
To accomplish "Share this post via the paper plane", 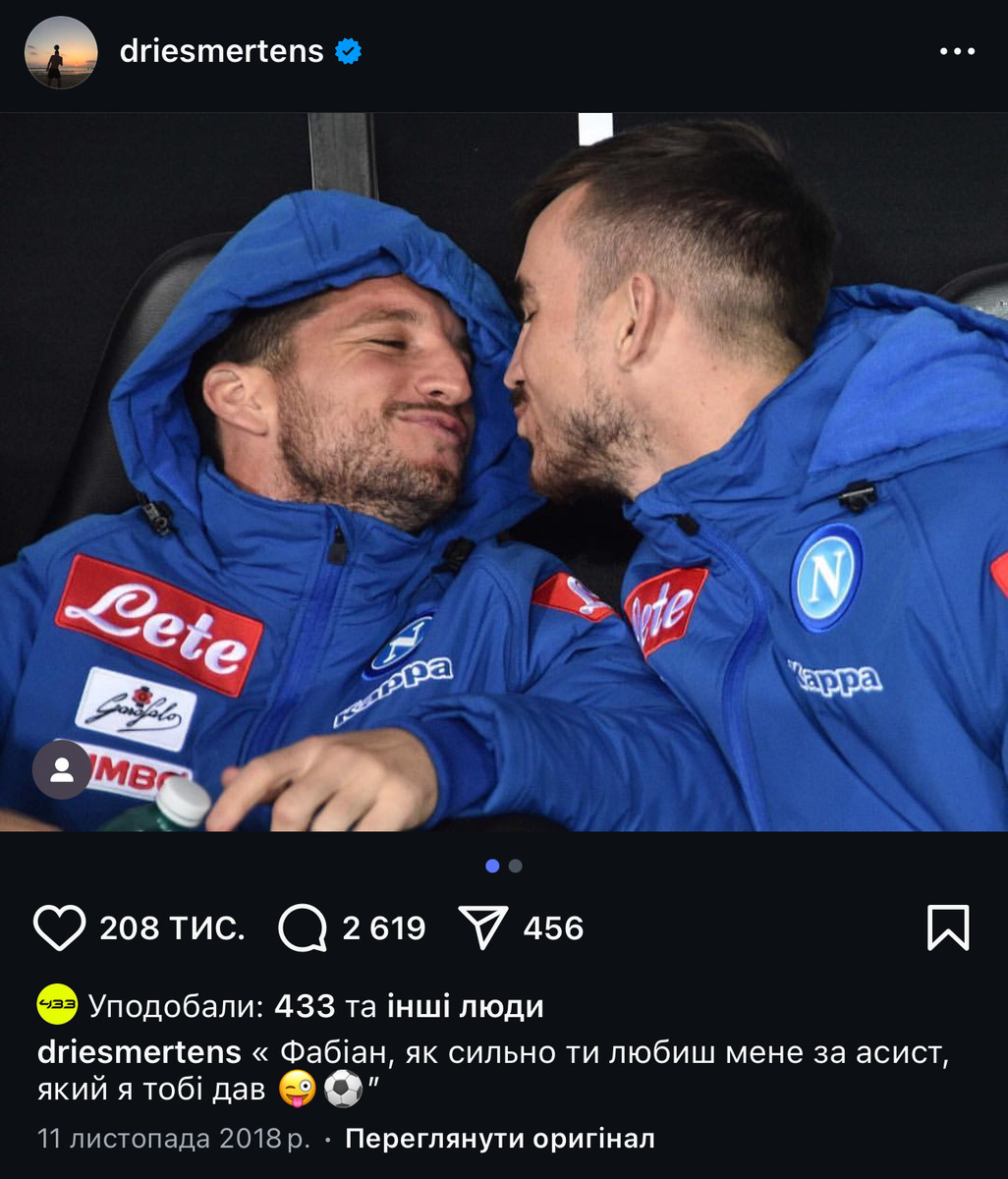I will click(x=483, y=928).
